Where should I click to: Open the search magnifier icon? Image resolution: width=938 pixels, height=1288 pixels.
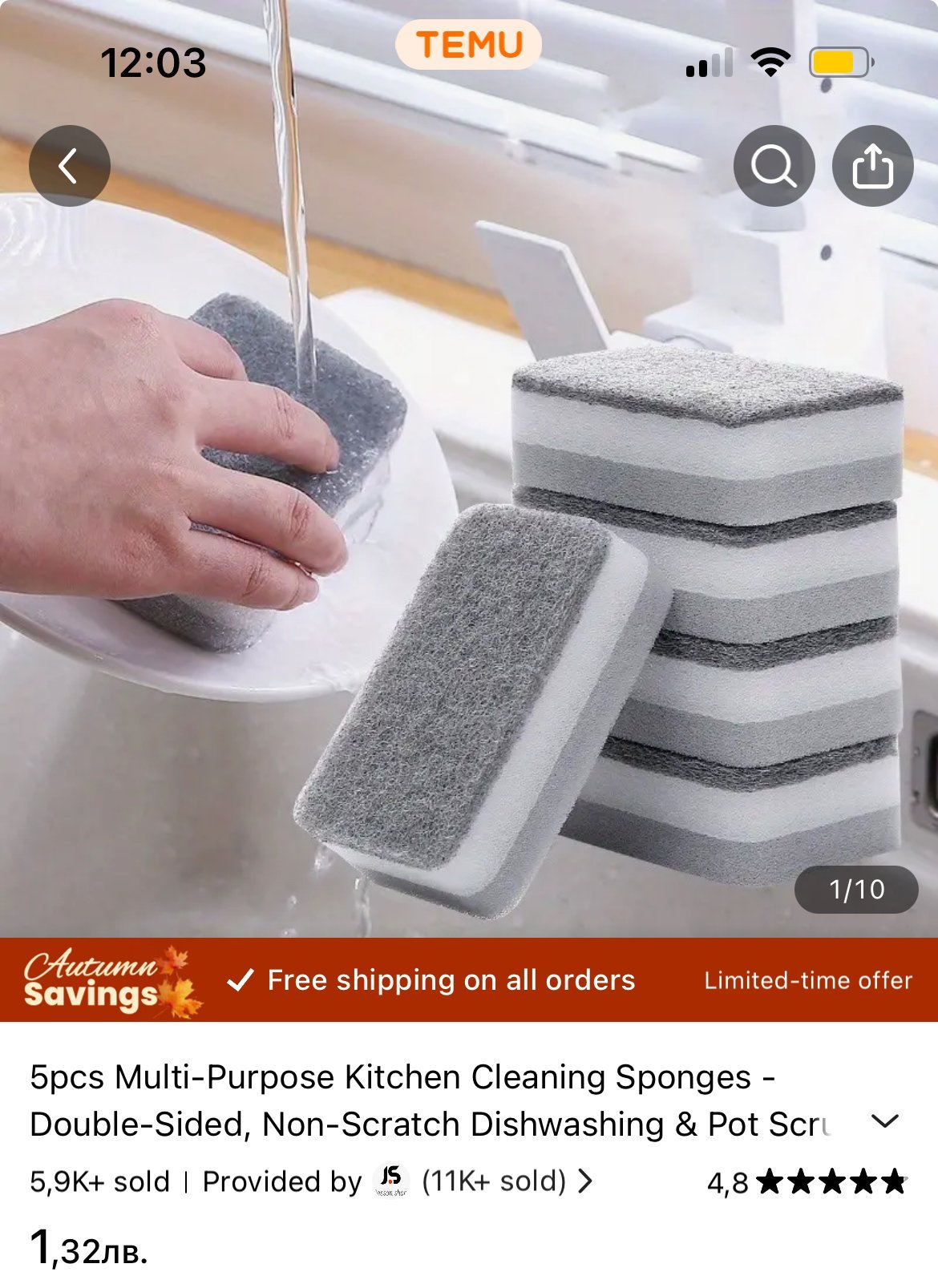[x=774, y=166]
